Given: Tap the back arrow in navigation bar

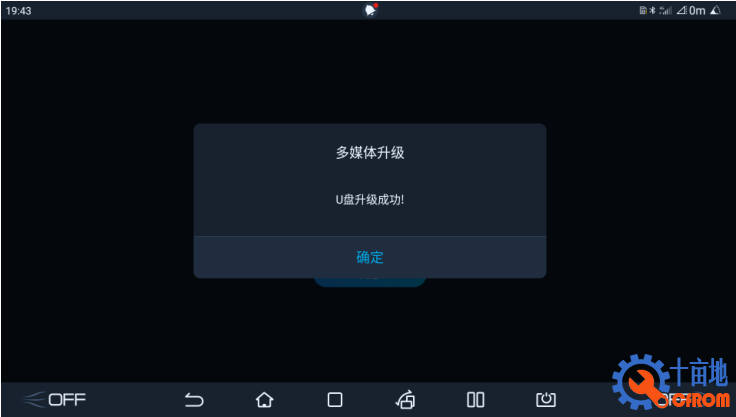Looking at the screenshot, I should pos(194,400).
